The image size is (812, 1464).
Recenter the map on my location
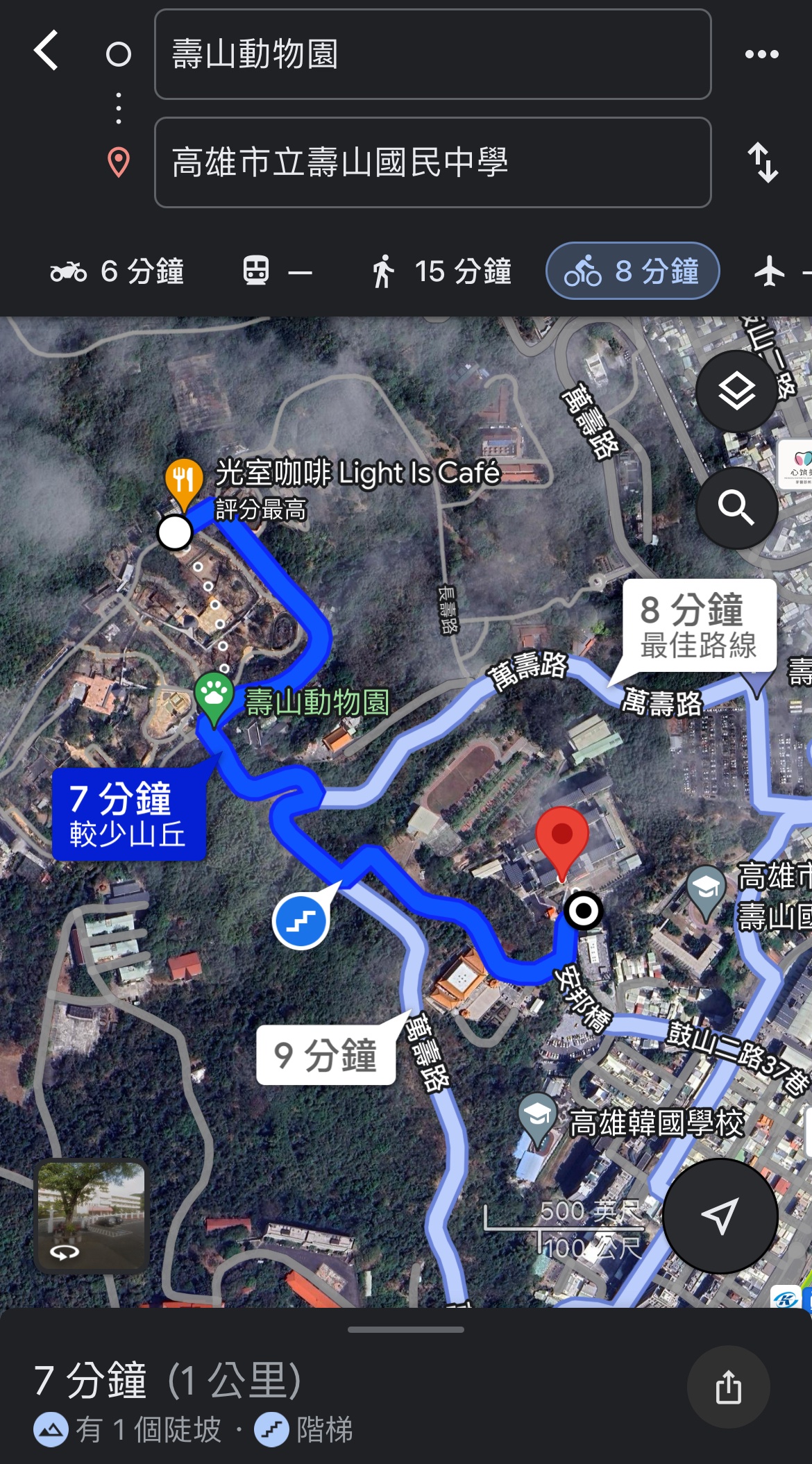pyautogui.click(x=720, y=1215)
